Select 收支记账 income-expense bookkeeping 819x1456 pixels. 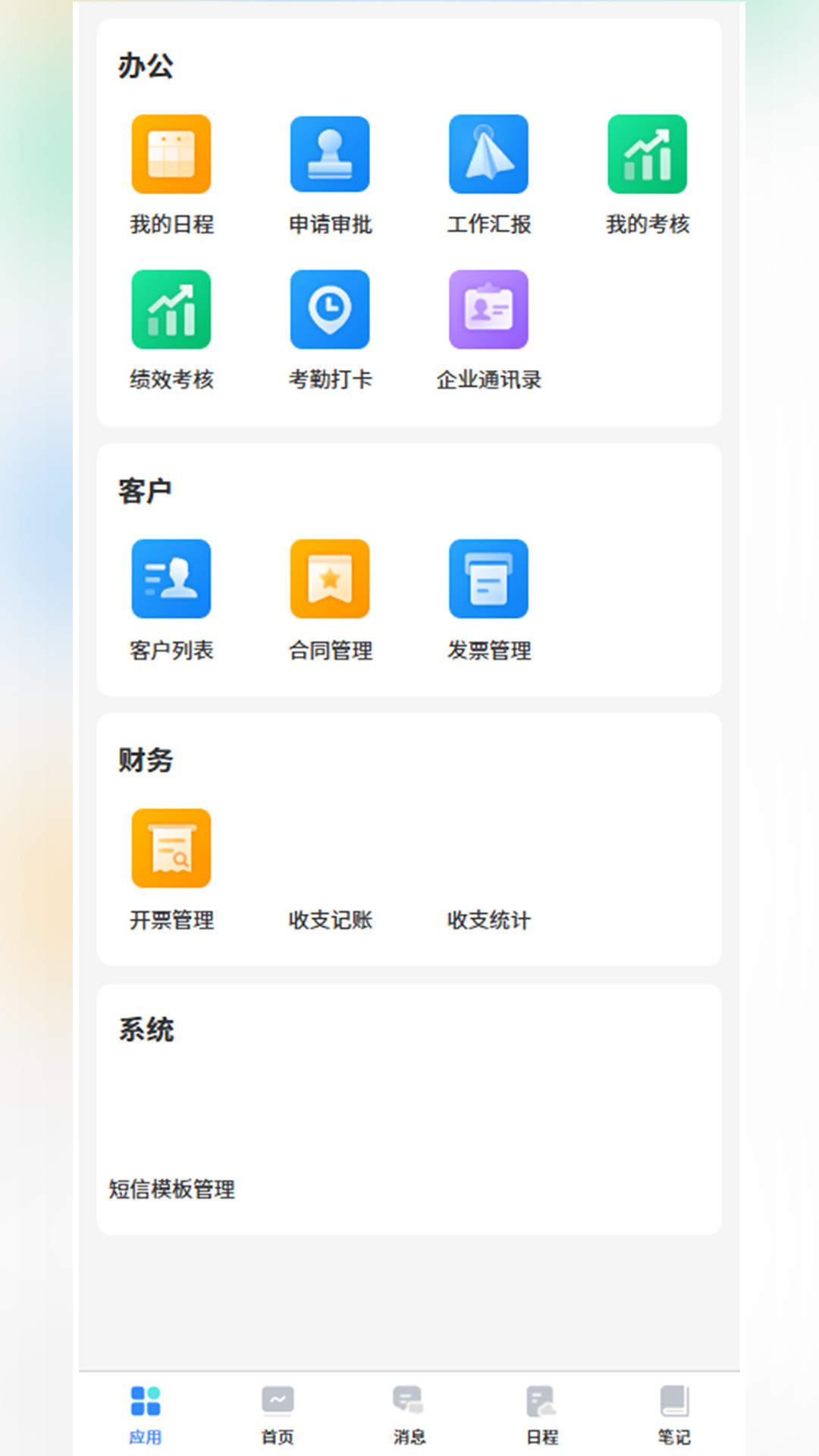click(330, 920)
